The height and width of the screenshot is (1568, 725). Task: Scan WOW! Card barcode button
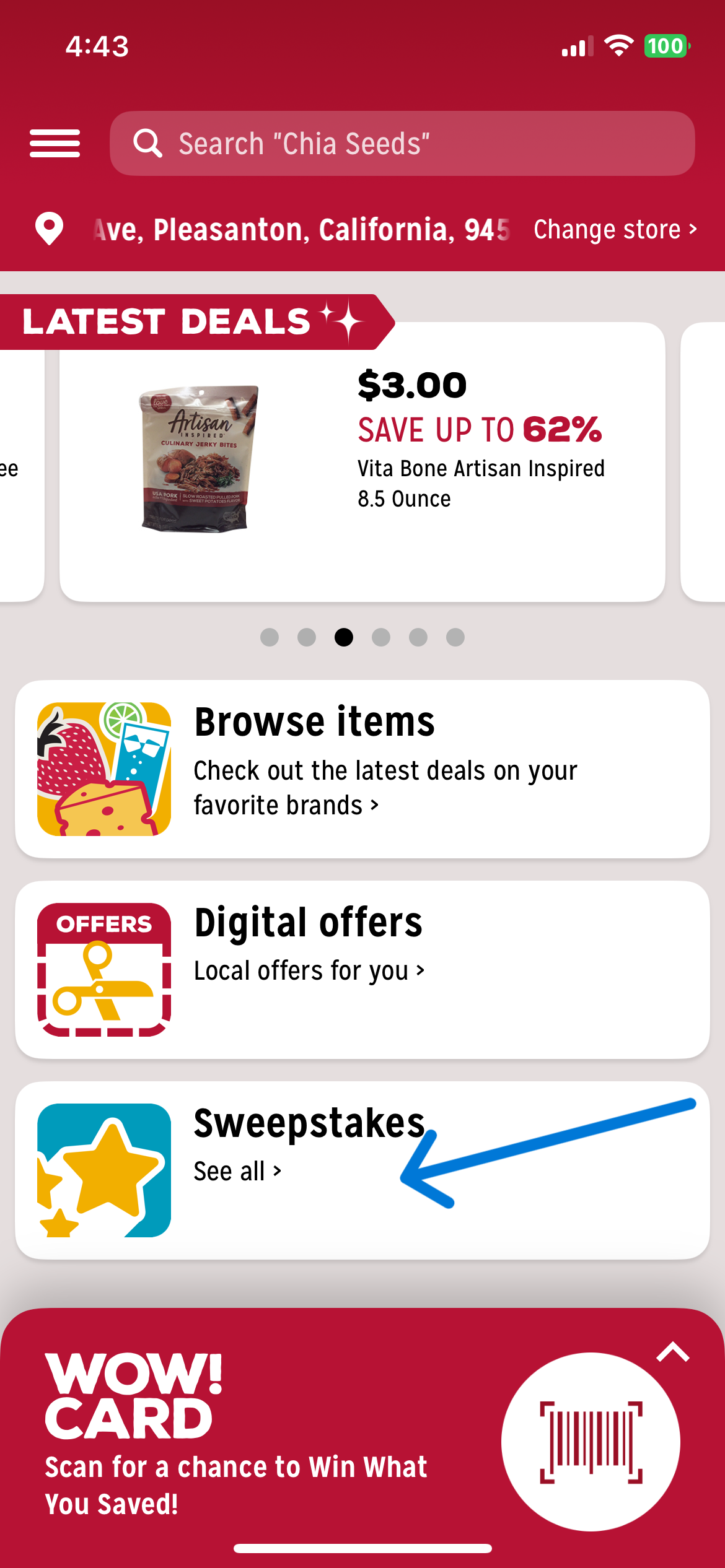tap(590, 1442)
